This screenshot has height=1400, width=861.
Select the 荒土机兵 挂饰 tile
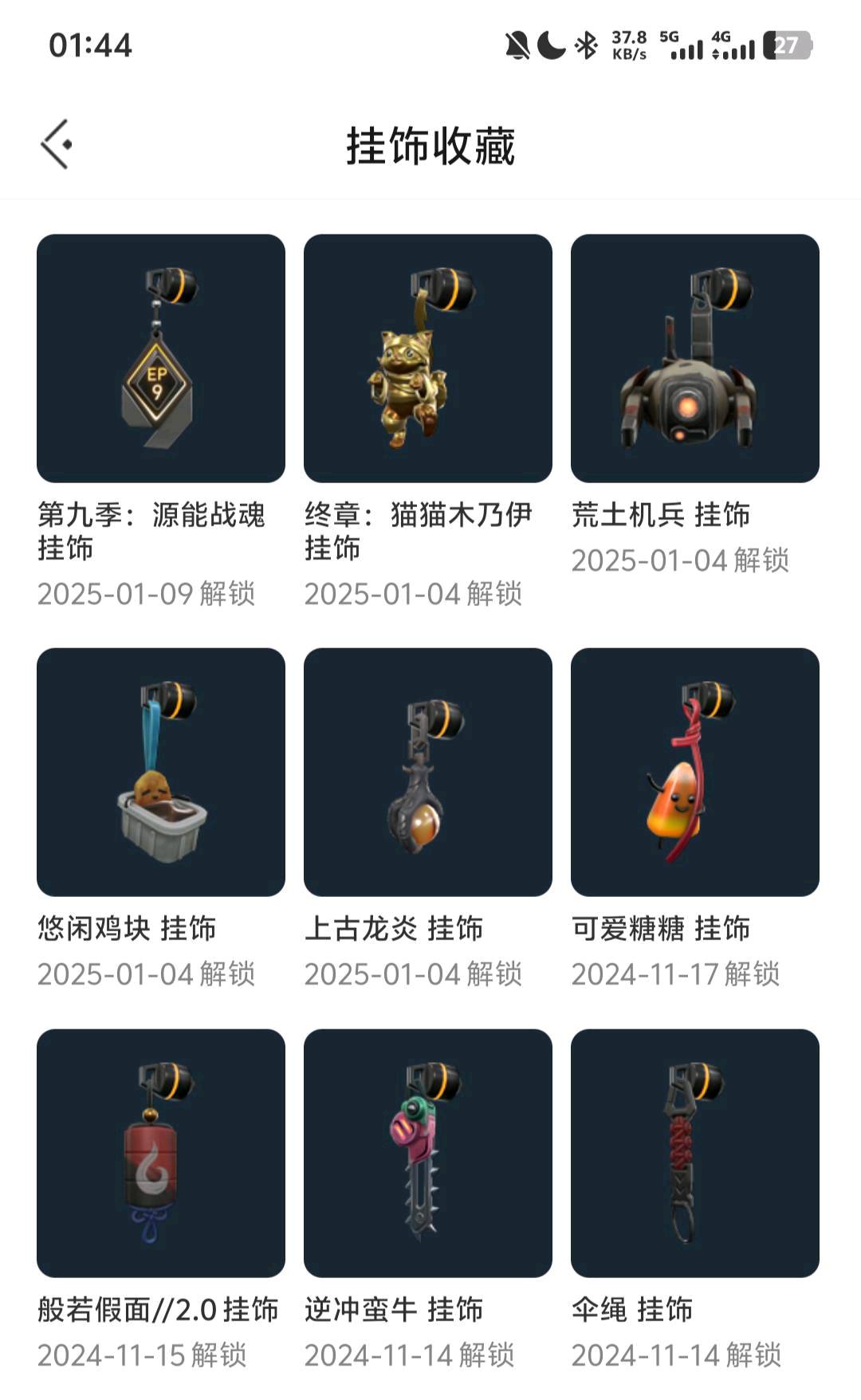694,358
